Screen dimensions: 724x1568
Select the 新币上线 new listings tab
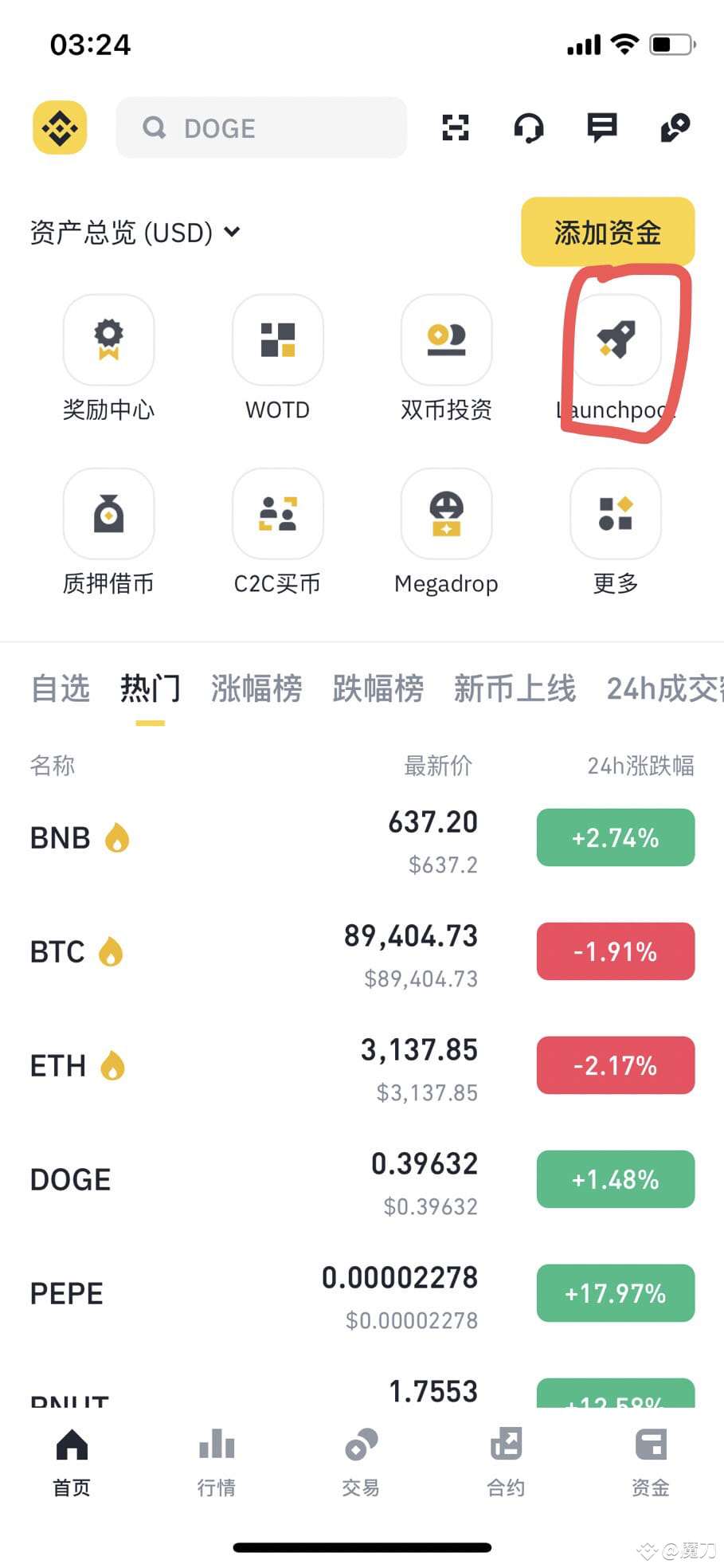(x=515, y=689)
